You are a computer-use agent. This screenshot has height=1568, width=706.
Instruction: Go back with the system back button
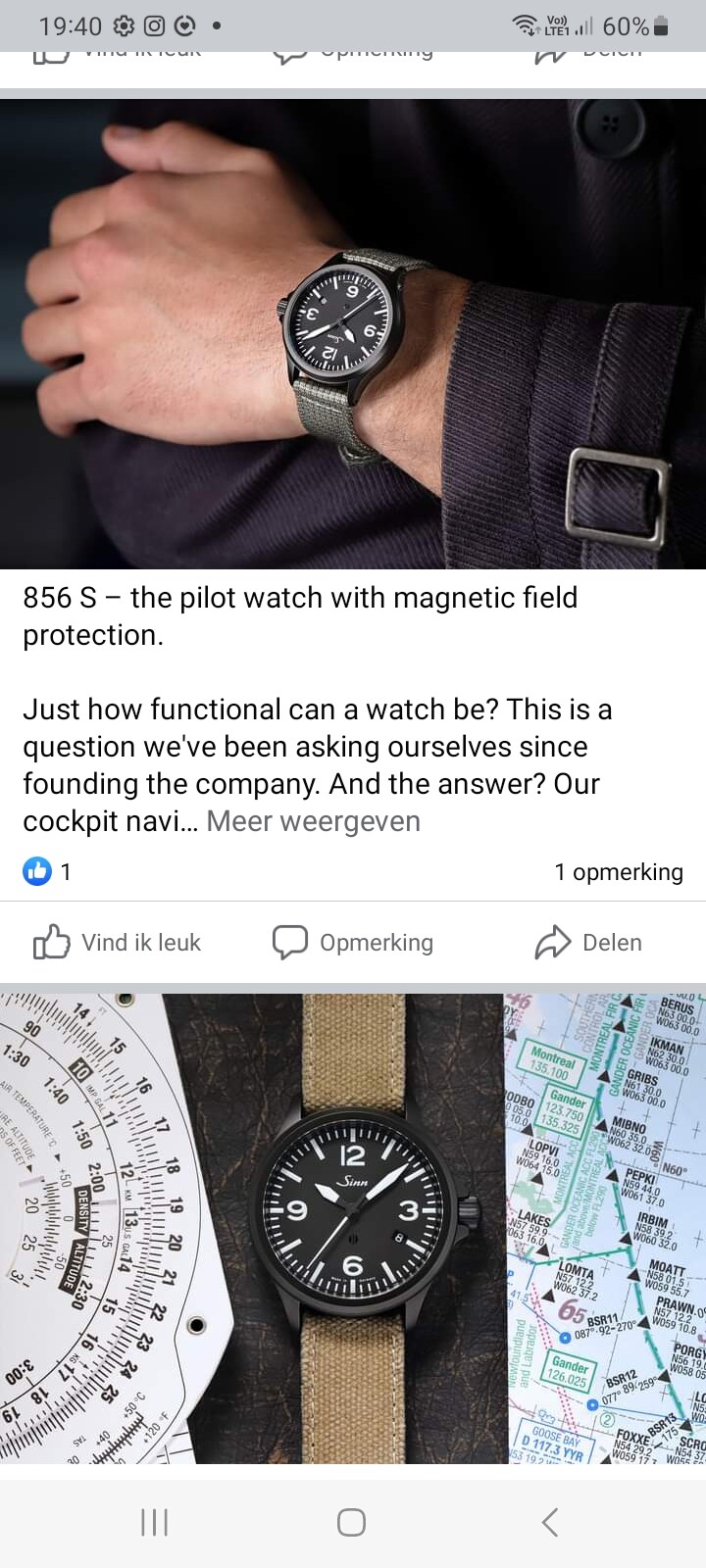tap(550, 1522)
